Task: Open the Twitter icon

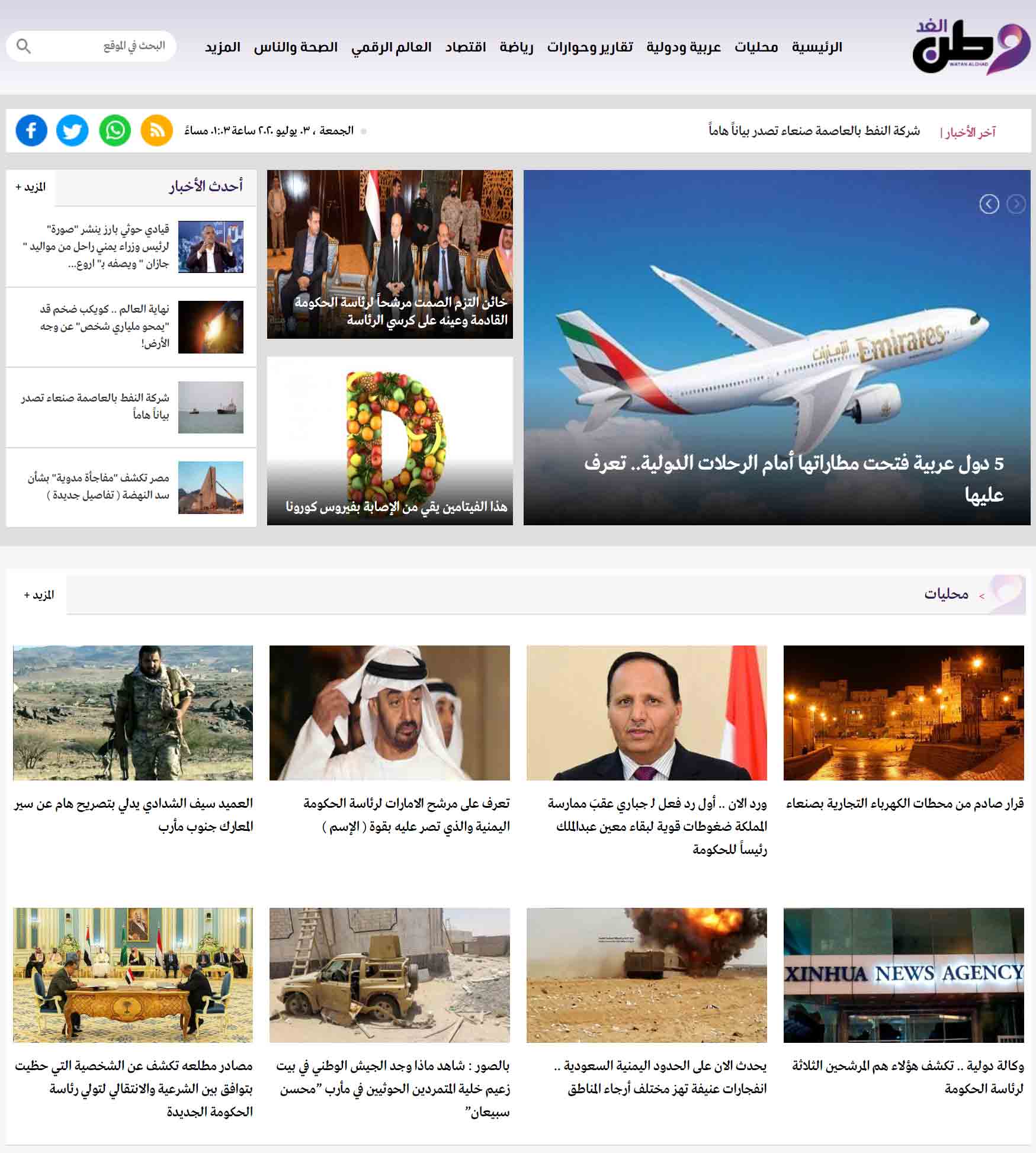Action: pyautogui.click(x=72, y=131)
